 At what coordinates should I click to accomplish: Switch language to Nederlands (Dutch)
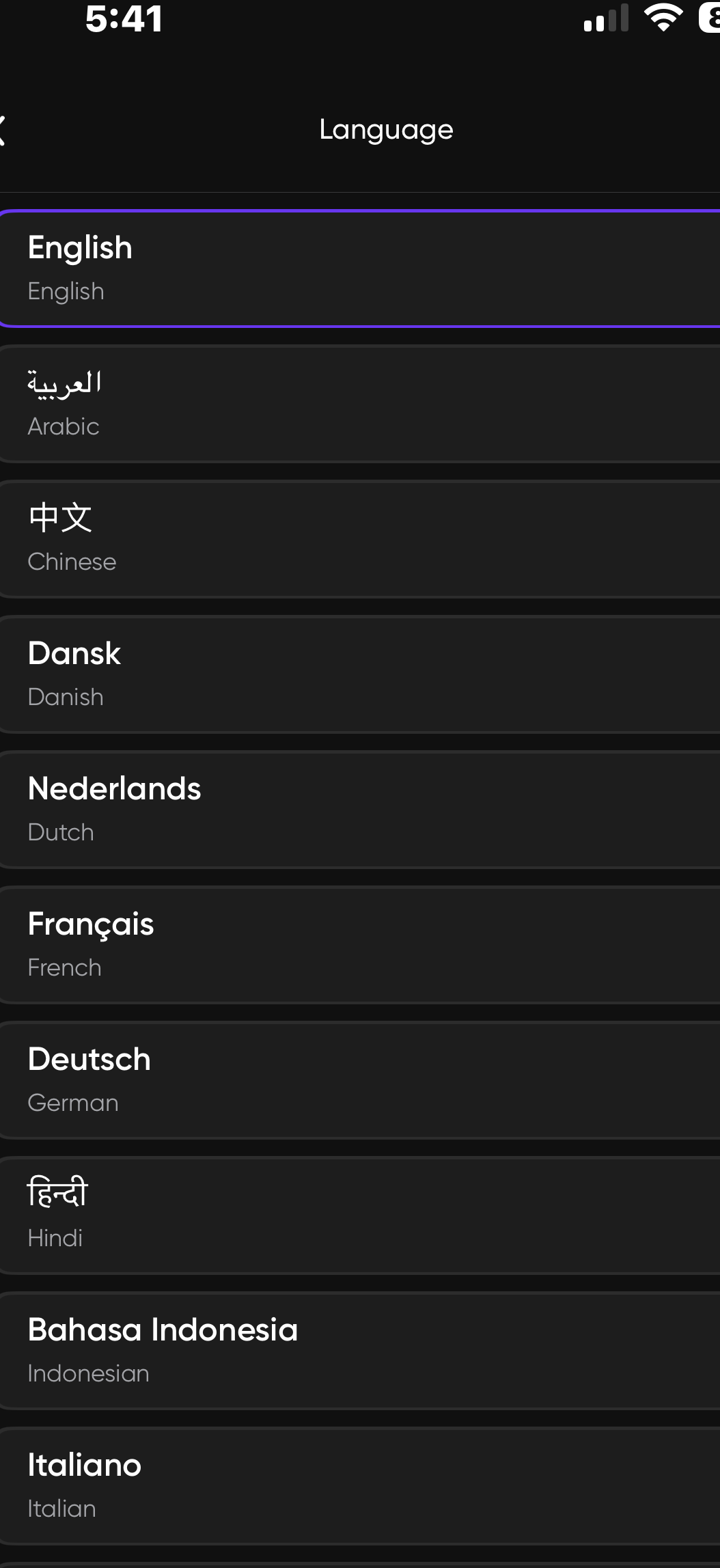[x=360, y=810]
